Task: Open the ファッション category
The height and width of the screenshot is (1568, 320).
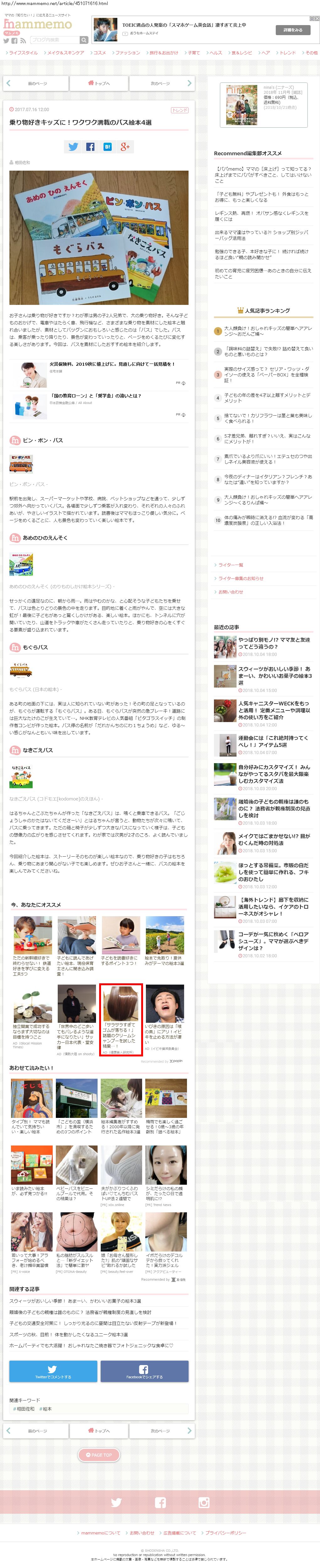Action: [x=127, y=53]
